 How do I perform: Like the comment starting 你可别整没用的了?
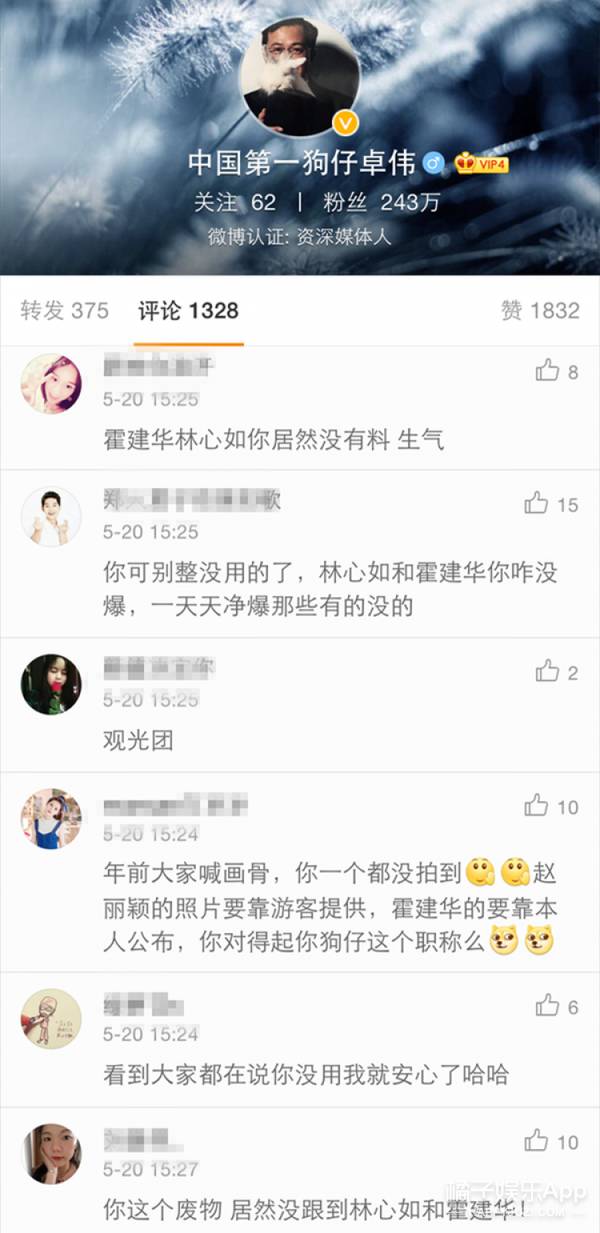(552, 504)
